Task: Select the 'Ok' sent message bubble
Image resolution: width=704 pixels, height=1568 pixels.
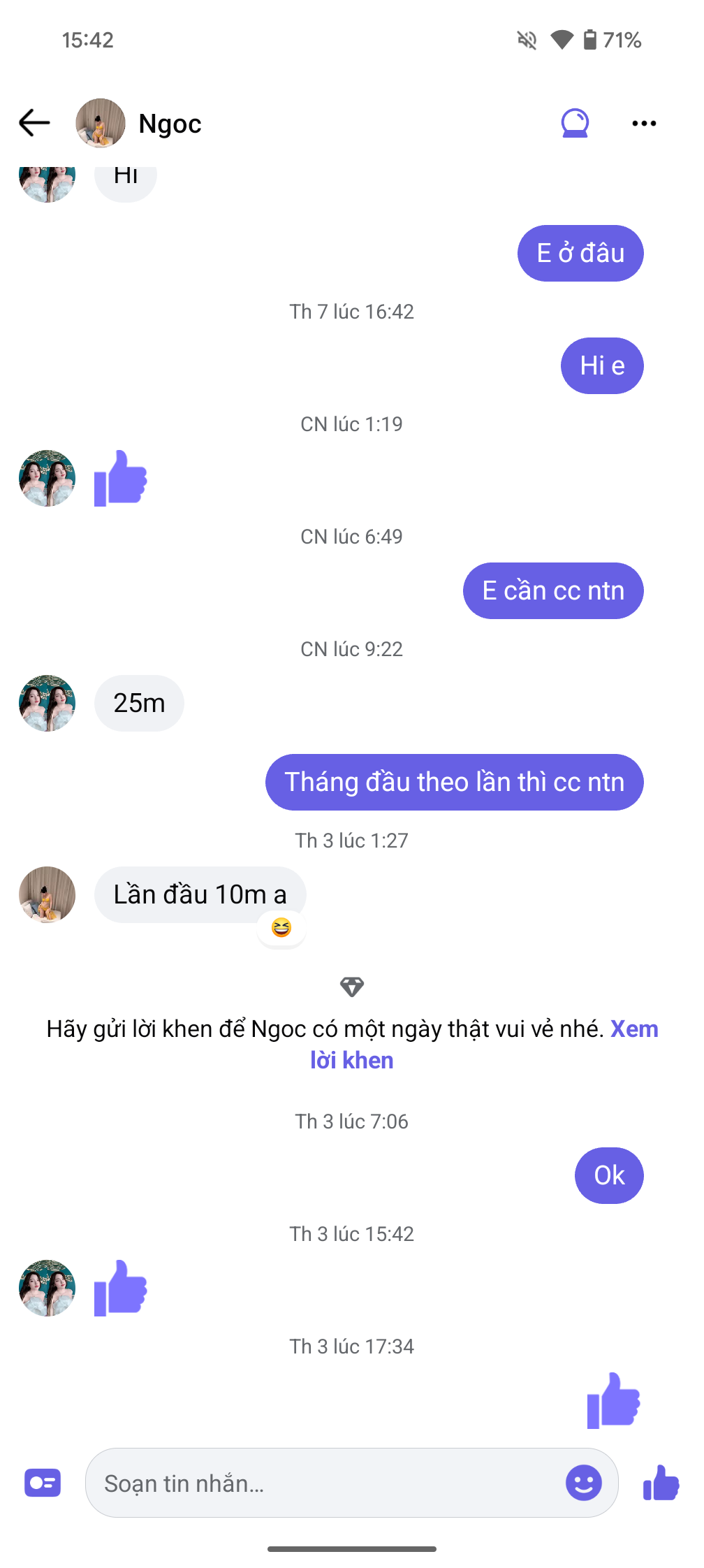Action: (x=608, y=1175)
